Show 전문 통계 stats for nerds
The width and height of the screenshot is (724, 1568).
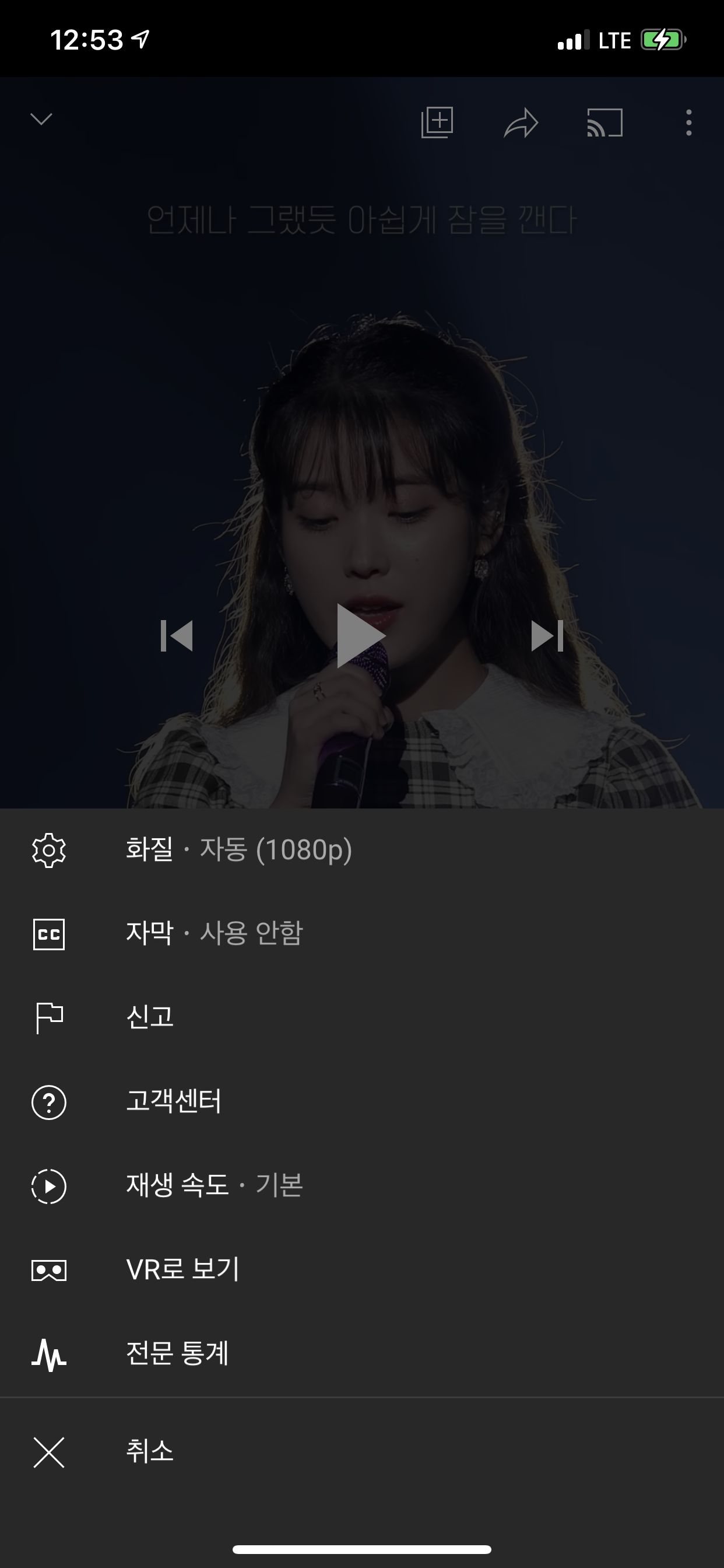362,1353
